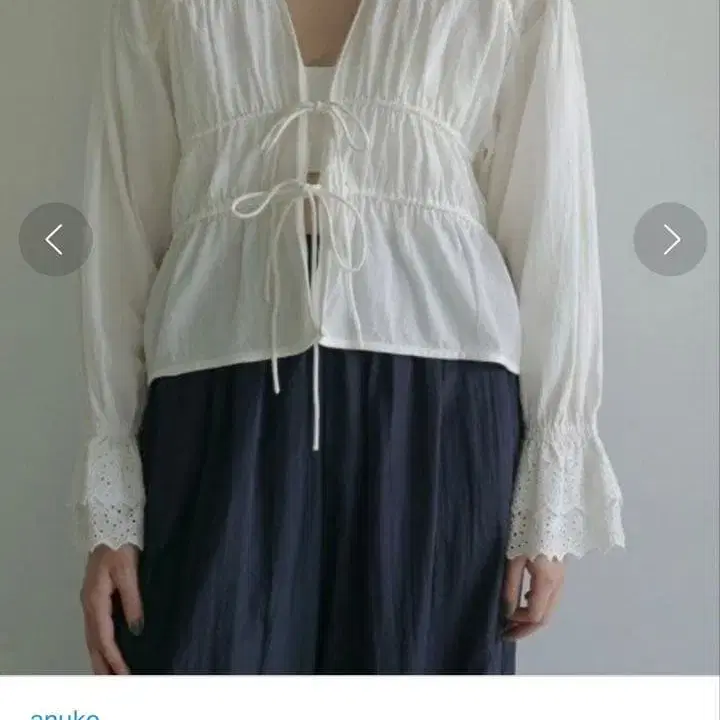Go to the previous product photo
The image size is (720, 720).
click(56, 239)
